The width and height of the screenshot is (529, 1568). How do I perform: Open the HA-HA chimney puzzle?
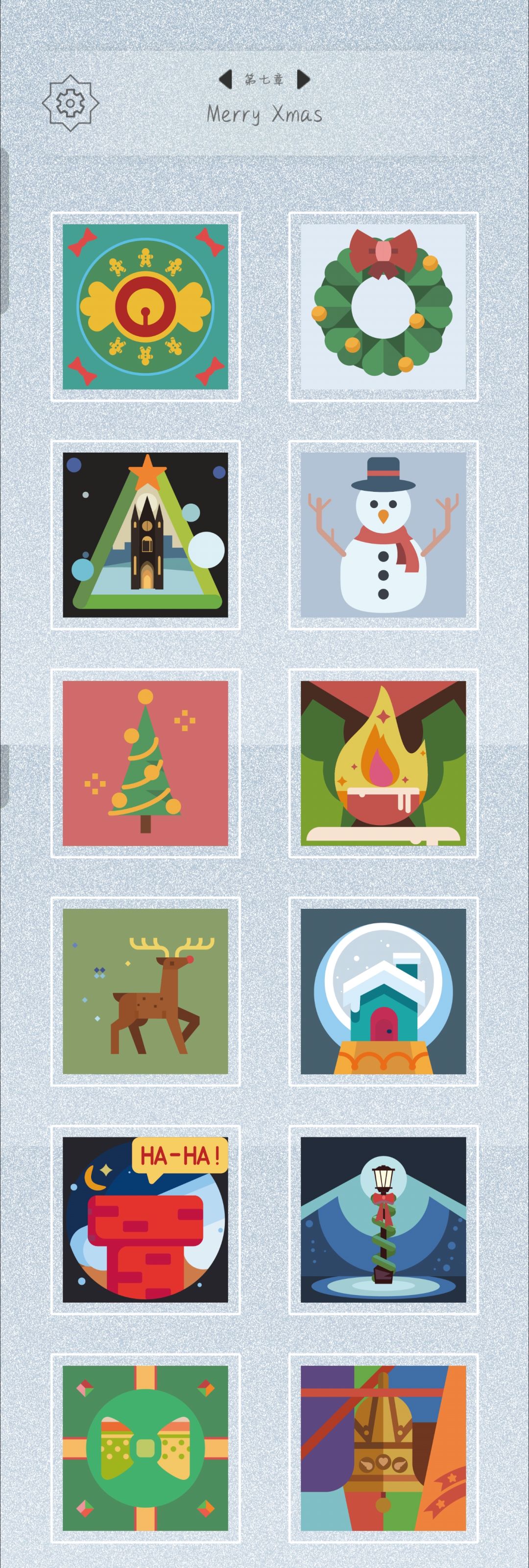click(145, 1219)
